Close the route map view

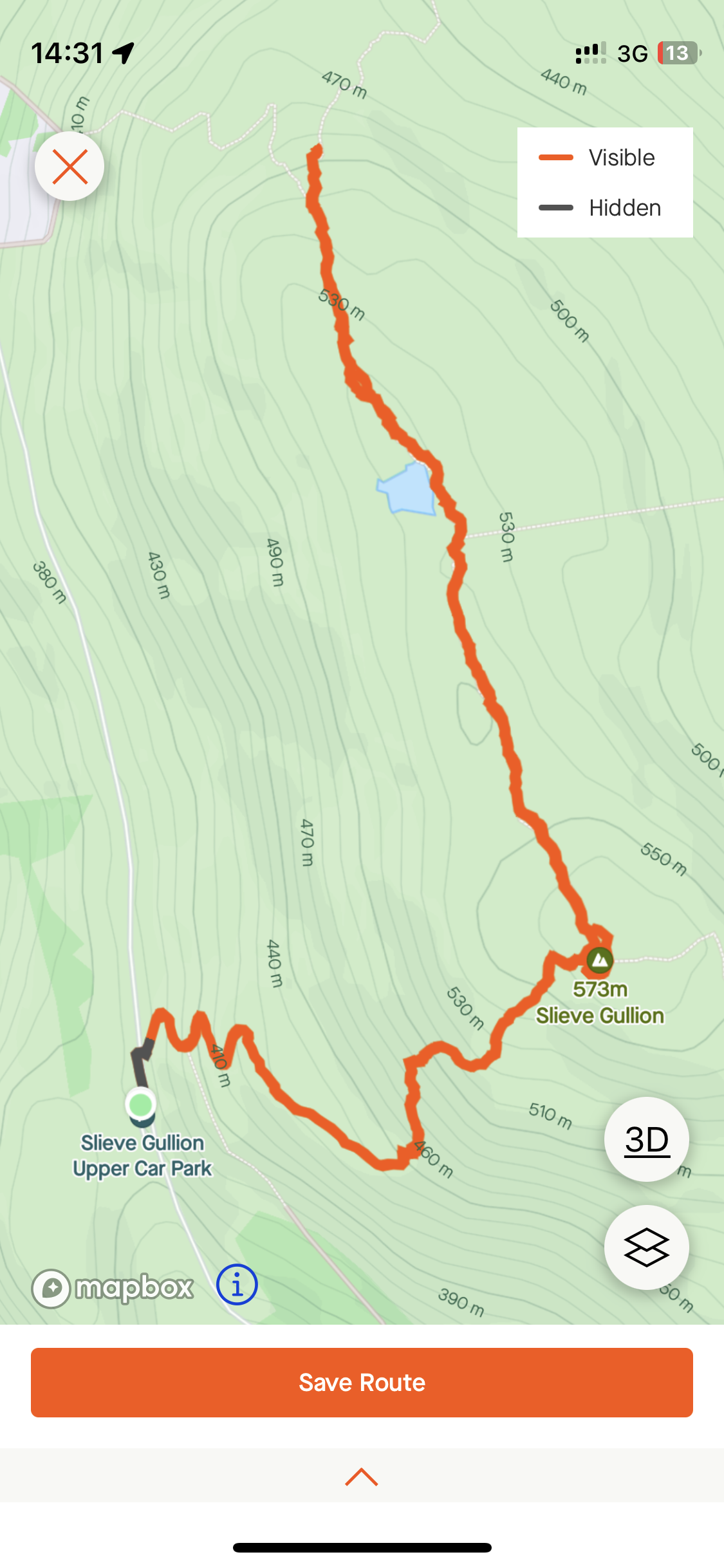tap(70, 166)
